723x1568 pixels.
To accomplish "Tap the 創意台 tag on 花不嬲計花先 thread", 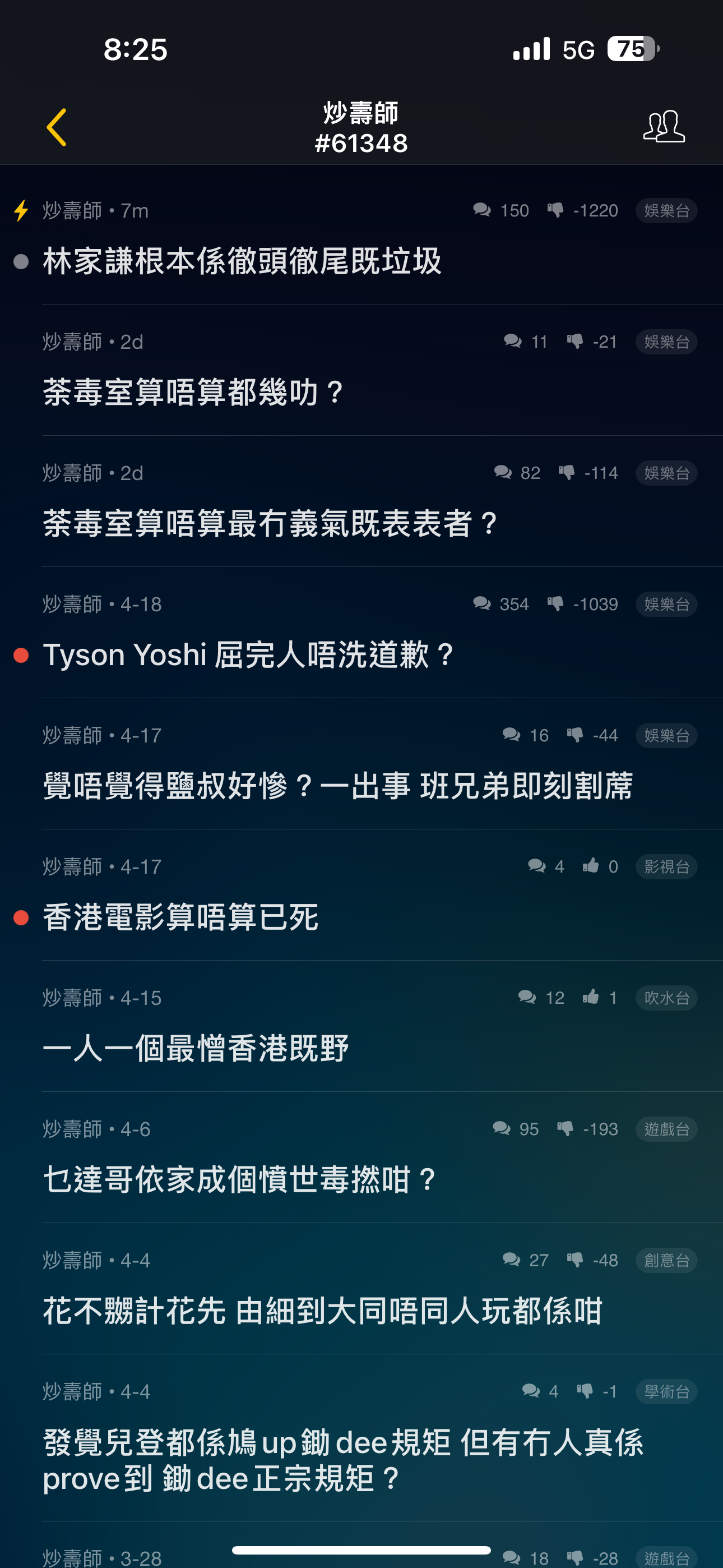I will coord(666,1260).
